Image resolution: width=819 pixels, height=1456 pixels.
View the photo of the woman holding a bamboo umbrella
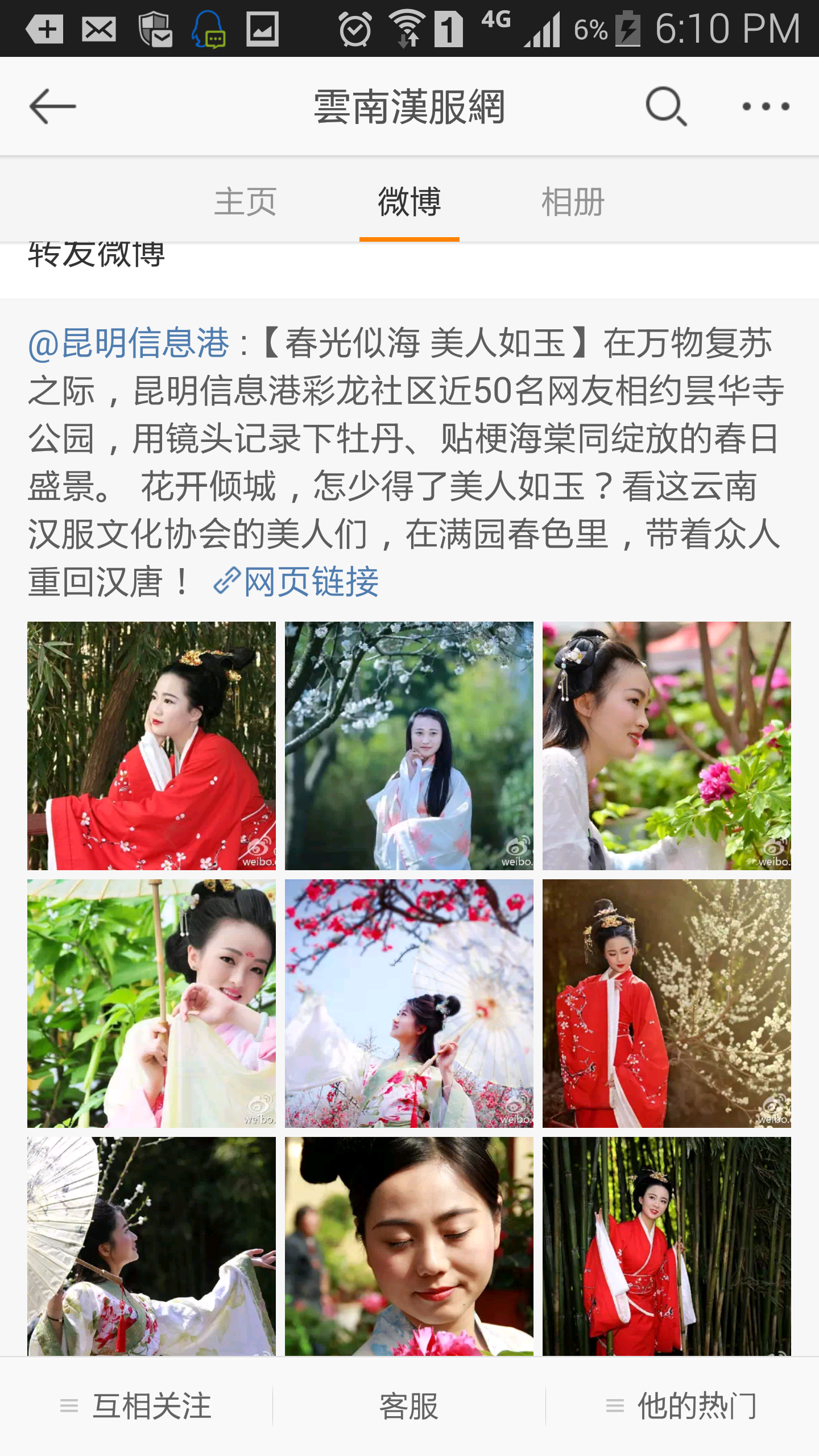click(151, 1003)
